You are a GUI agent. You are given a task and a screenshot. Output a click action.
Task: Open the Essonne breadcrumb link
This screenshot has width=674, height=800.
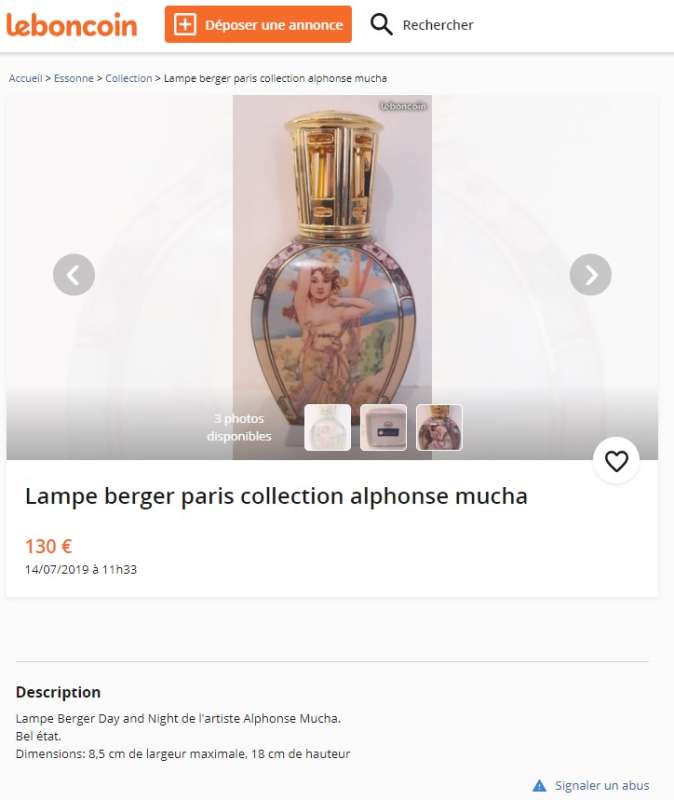pos(73,78)
